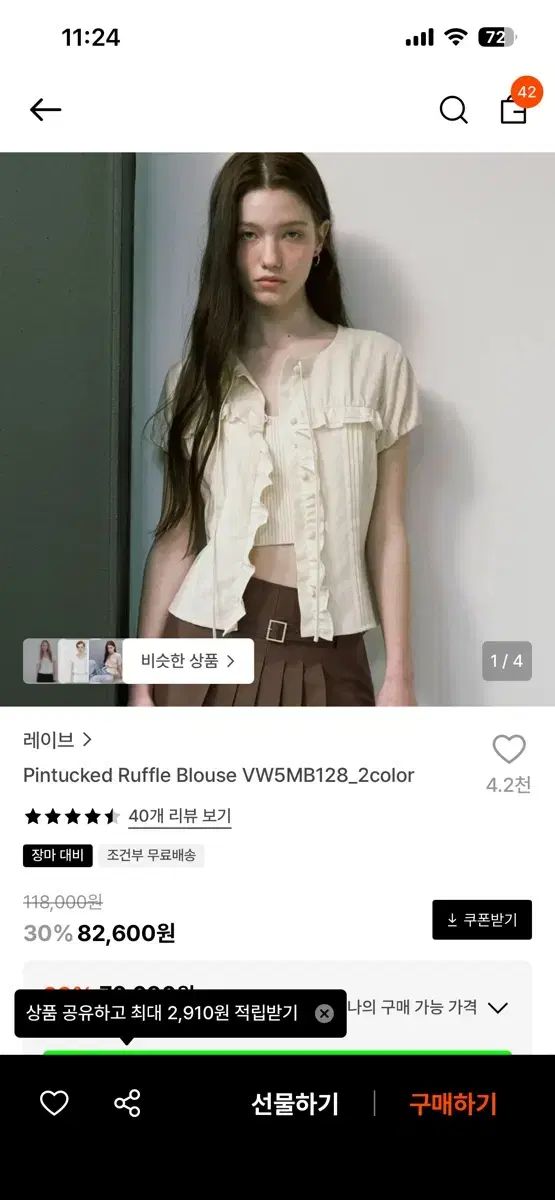This screenshot has height=1200, width=555.
Task: Dismiss the share reward tooltip
Action: pos(324,1013)
